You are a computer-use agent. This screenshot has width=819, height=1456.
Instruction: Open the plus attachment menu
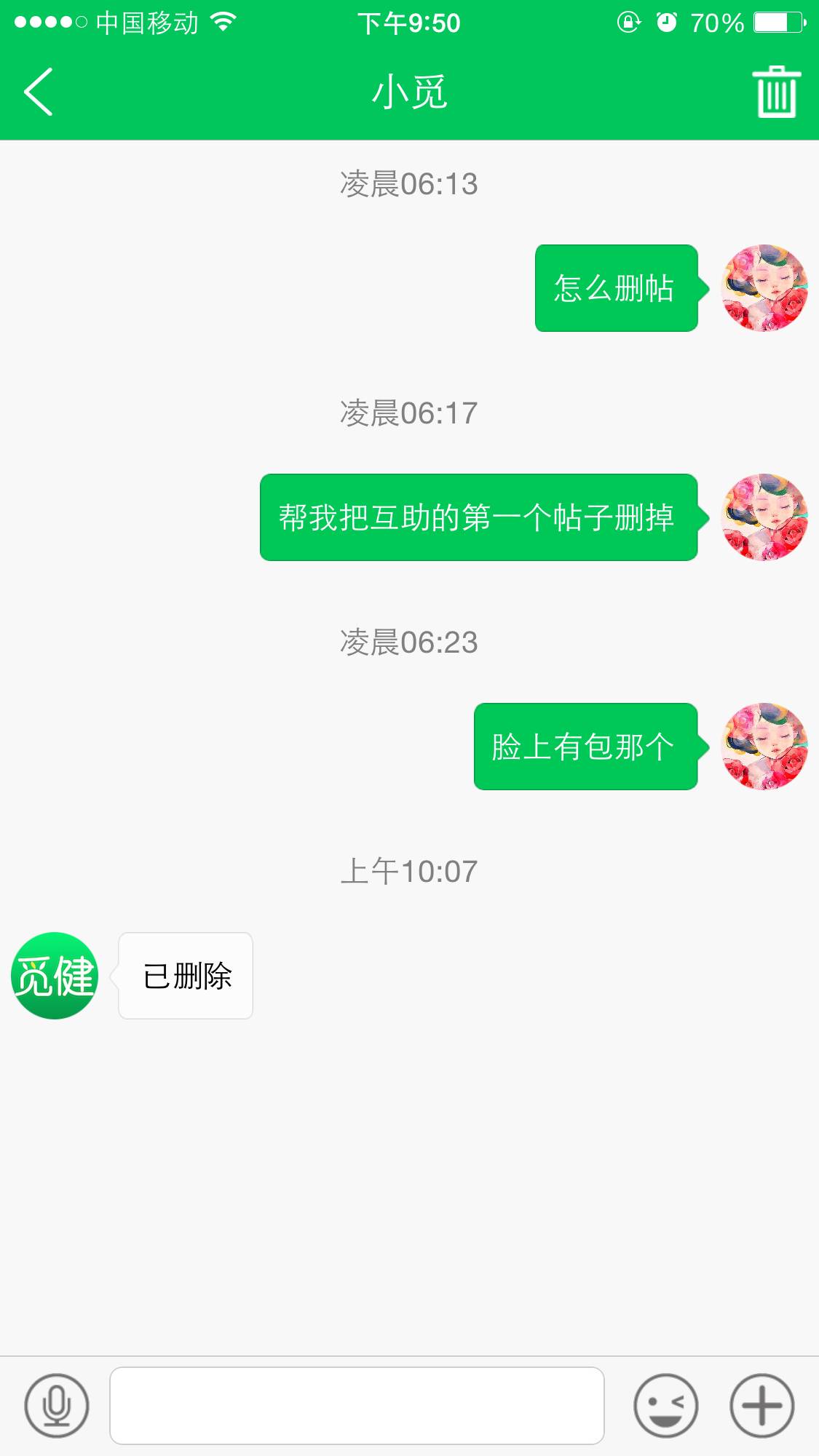pos(761,1405)
